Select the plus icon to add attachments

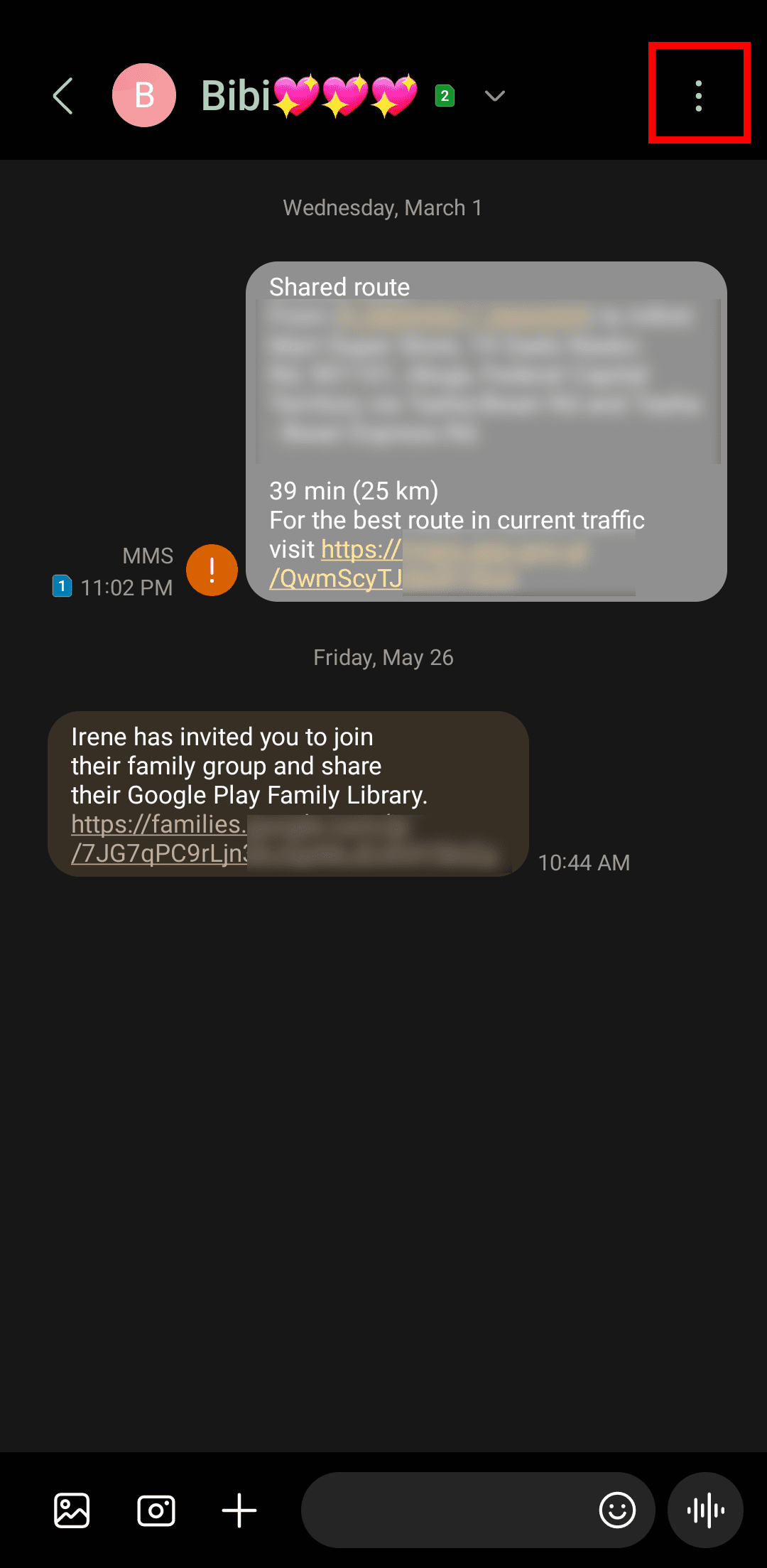239,1509
